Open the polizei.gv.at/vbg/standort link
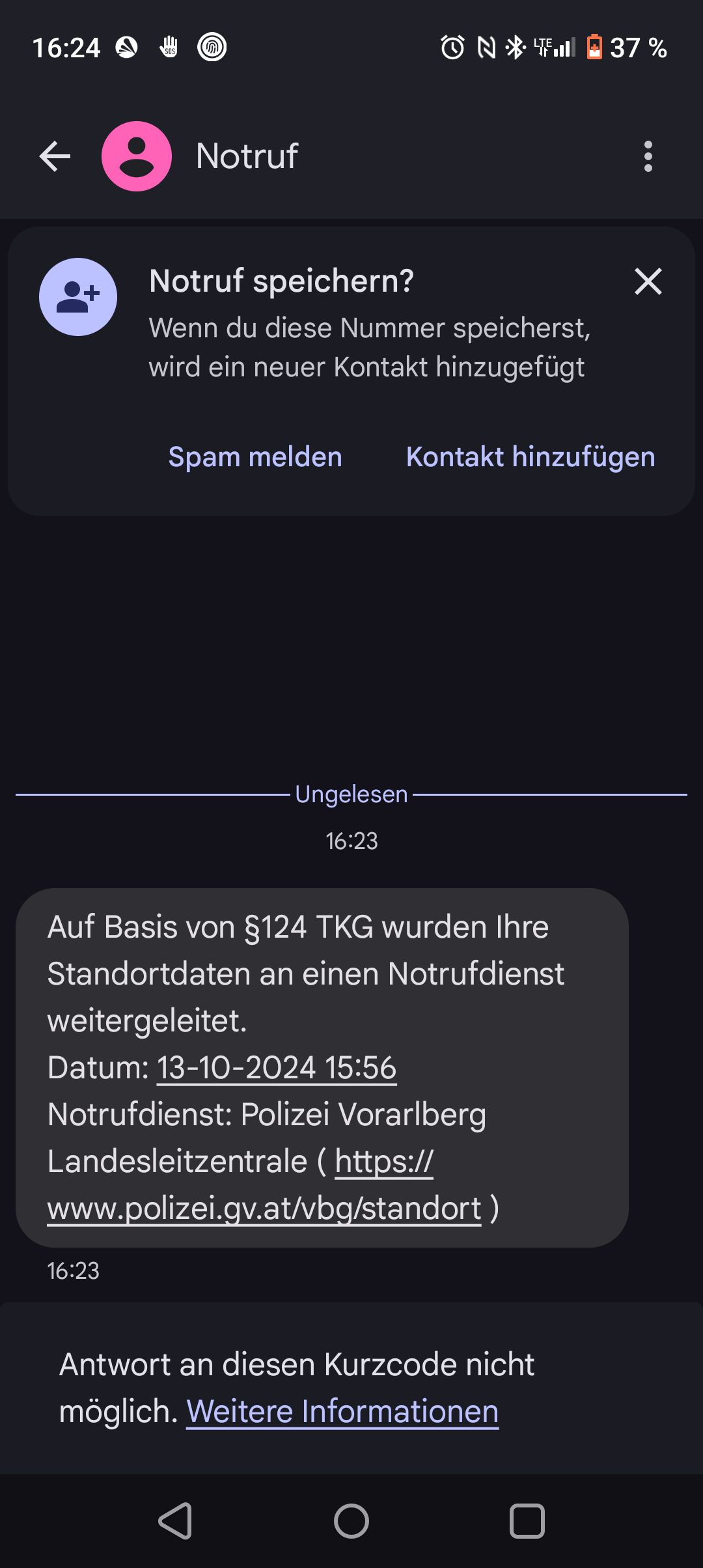The height and width of the screenshot is (1568, 703). click(264, 1209)
